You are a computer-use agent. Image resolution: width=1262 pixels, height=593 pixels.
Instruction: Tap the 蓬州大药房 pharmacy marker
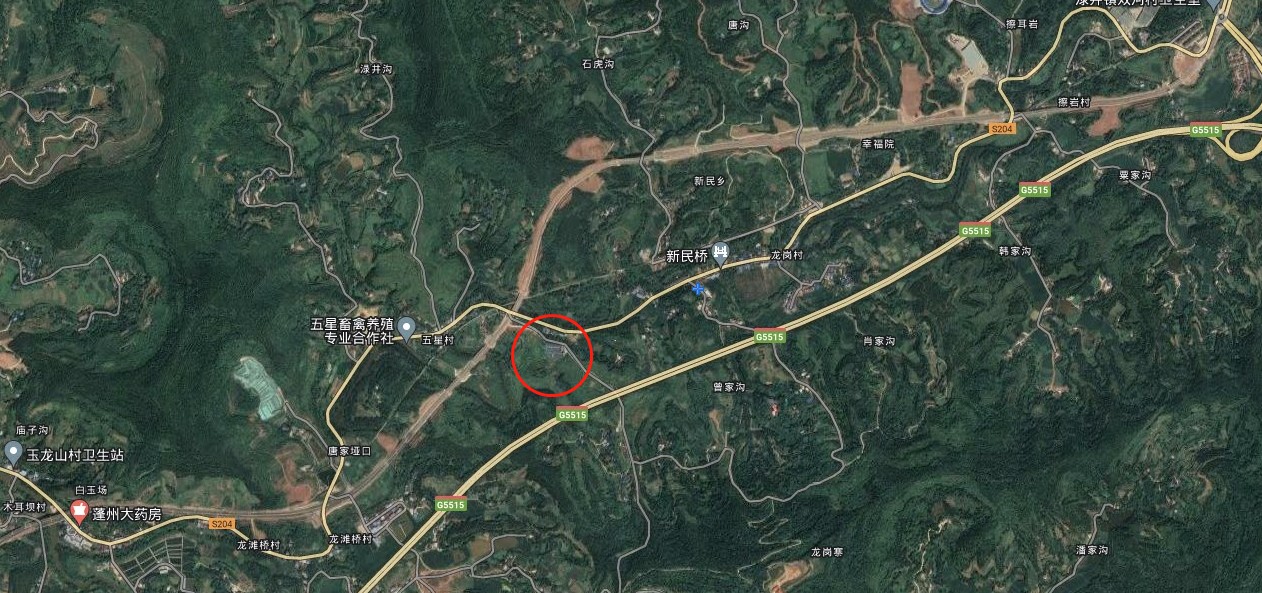pyautogui.click(x=78, y=514)
